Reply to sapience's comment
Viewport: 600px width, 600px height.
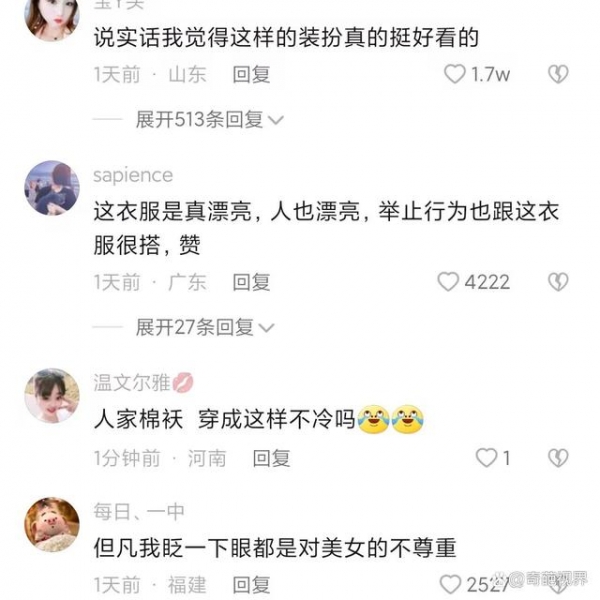click(251, 282)
